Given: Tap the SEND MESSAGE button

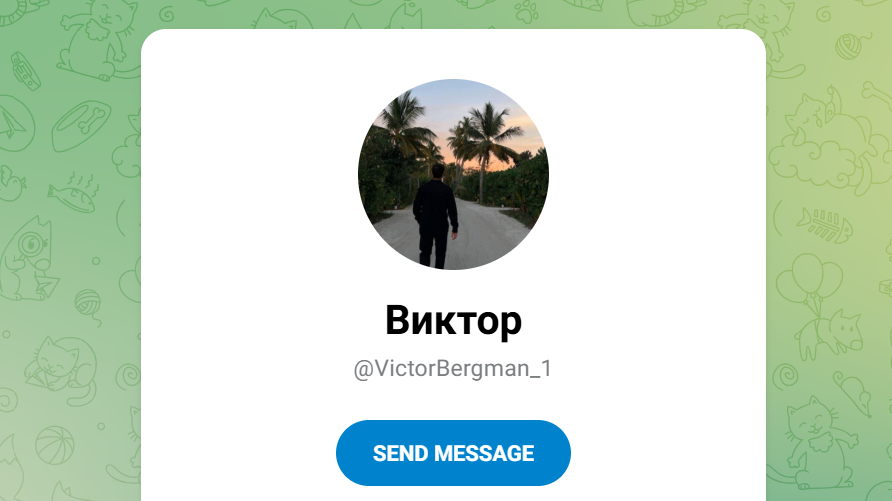Looking at the screenshot, I should (453, 453).
